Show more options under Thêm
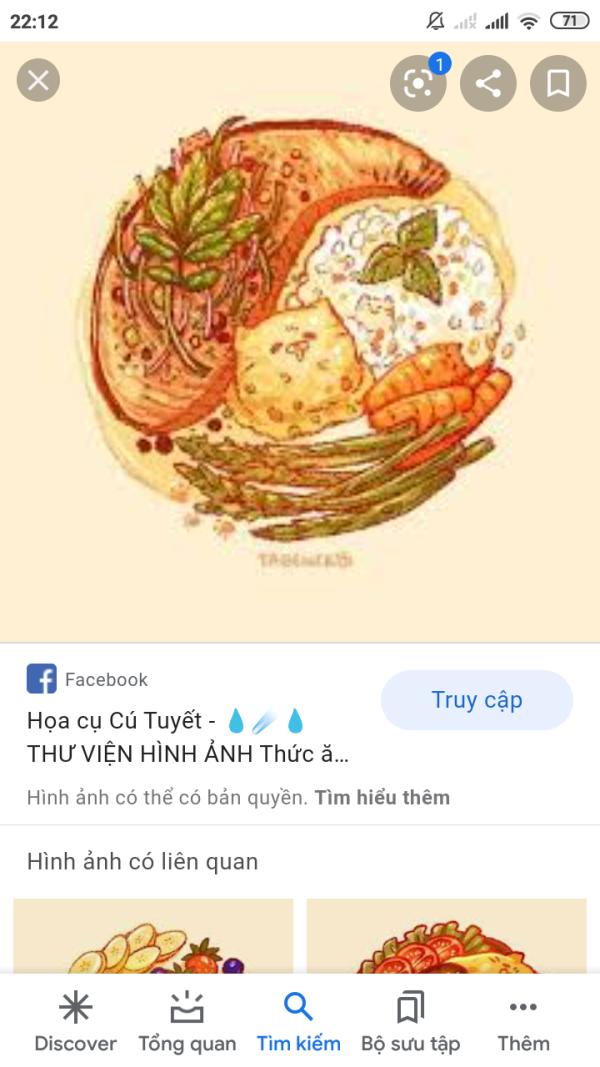Image resolution: width=600 pixels, height=1067 pixels. pyautogui.click(x=523, y=1022)
